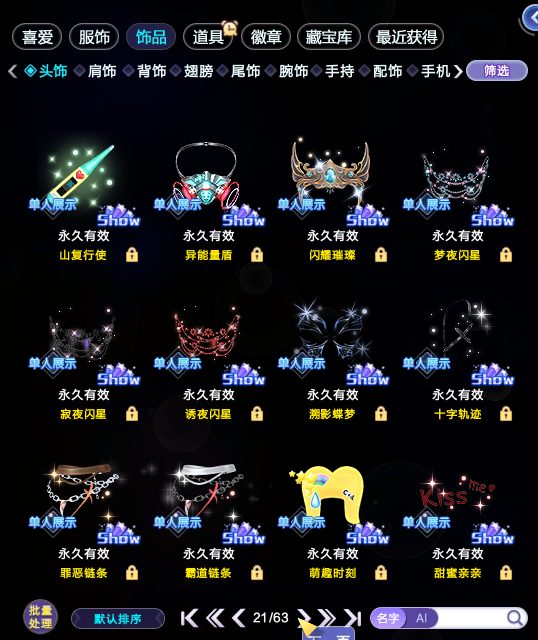Viewport: 538px width, 640px height.
Task: Open 批量处理 batch processing
Action: 40,617
